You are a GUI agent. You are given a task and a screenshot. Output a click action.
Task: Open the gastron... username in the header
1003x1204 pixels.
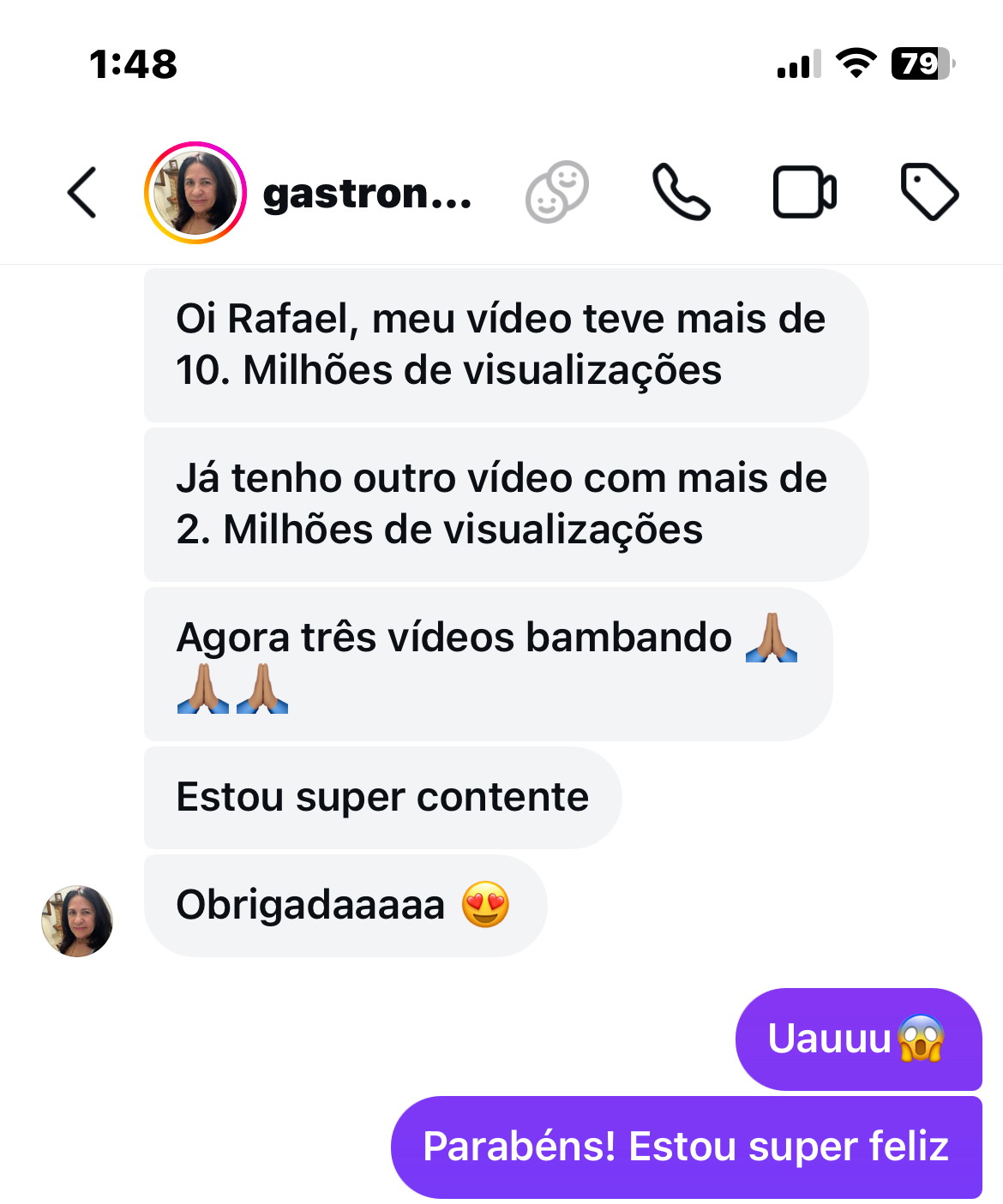[367, 194]
